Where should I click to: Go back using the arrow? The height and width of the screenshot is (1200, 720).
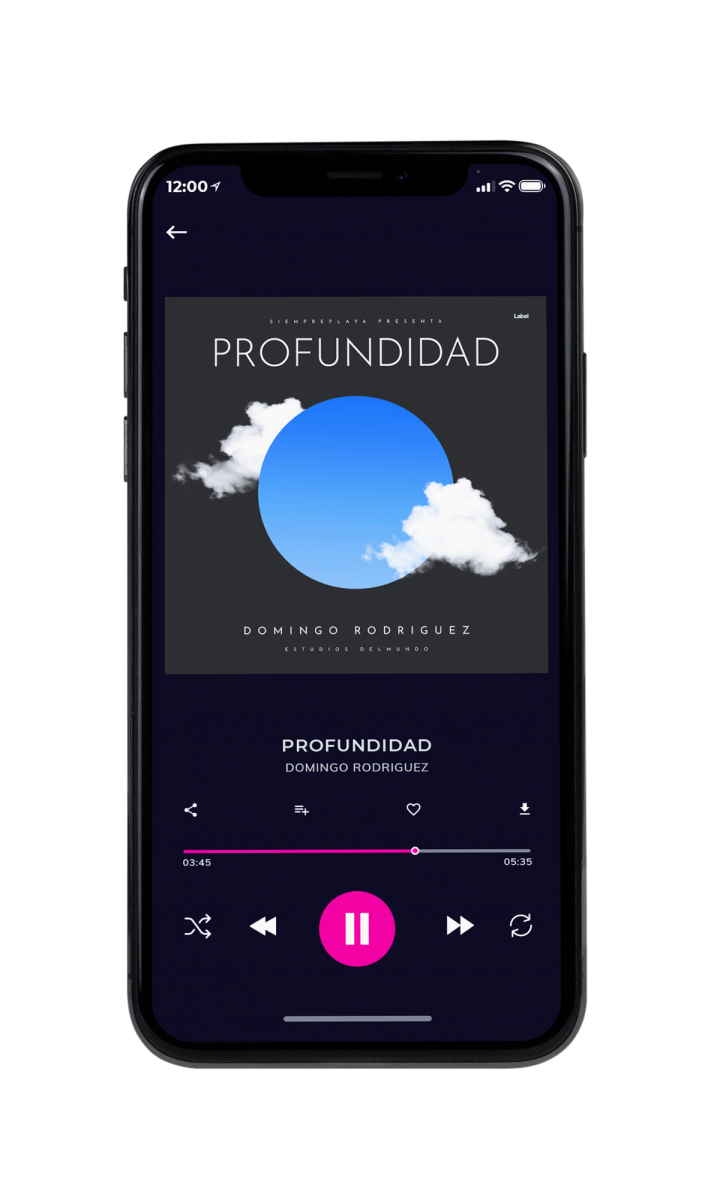(x=177, y=232)
